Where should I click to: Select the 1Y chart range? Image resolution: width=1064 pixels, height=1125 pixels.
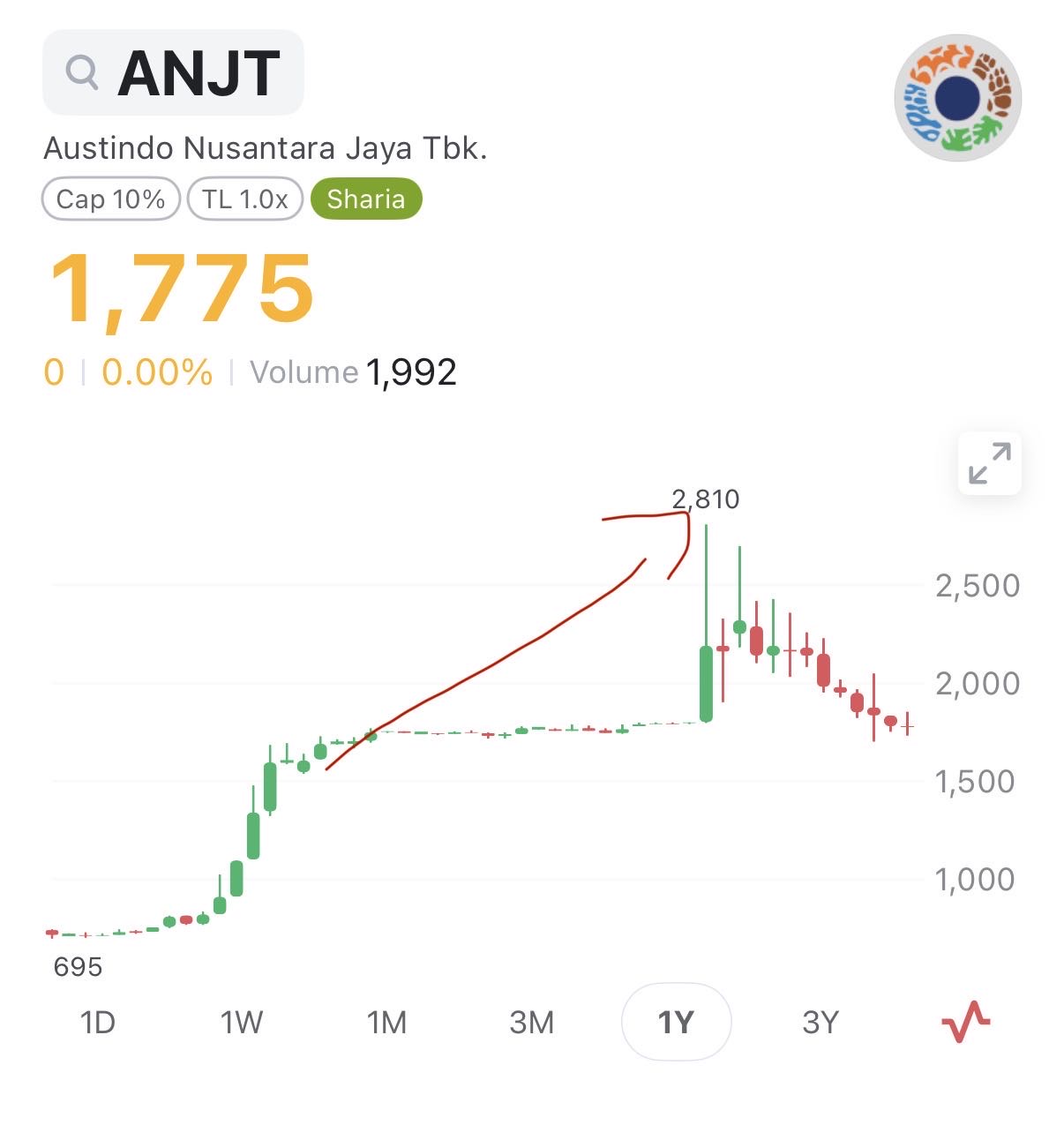click(676, 1022)
